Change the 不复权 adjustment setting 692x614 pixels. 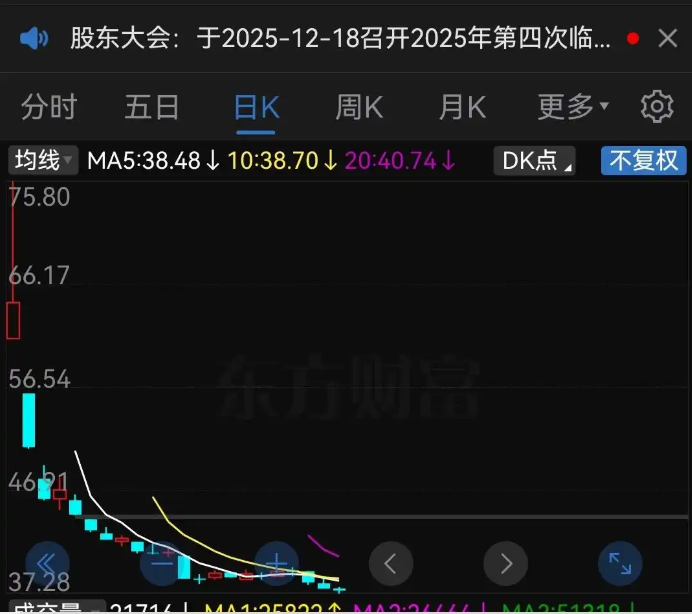tap(643, 160)
